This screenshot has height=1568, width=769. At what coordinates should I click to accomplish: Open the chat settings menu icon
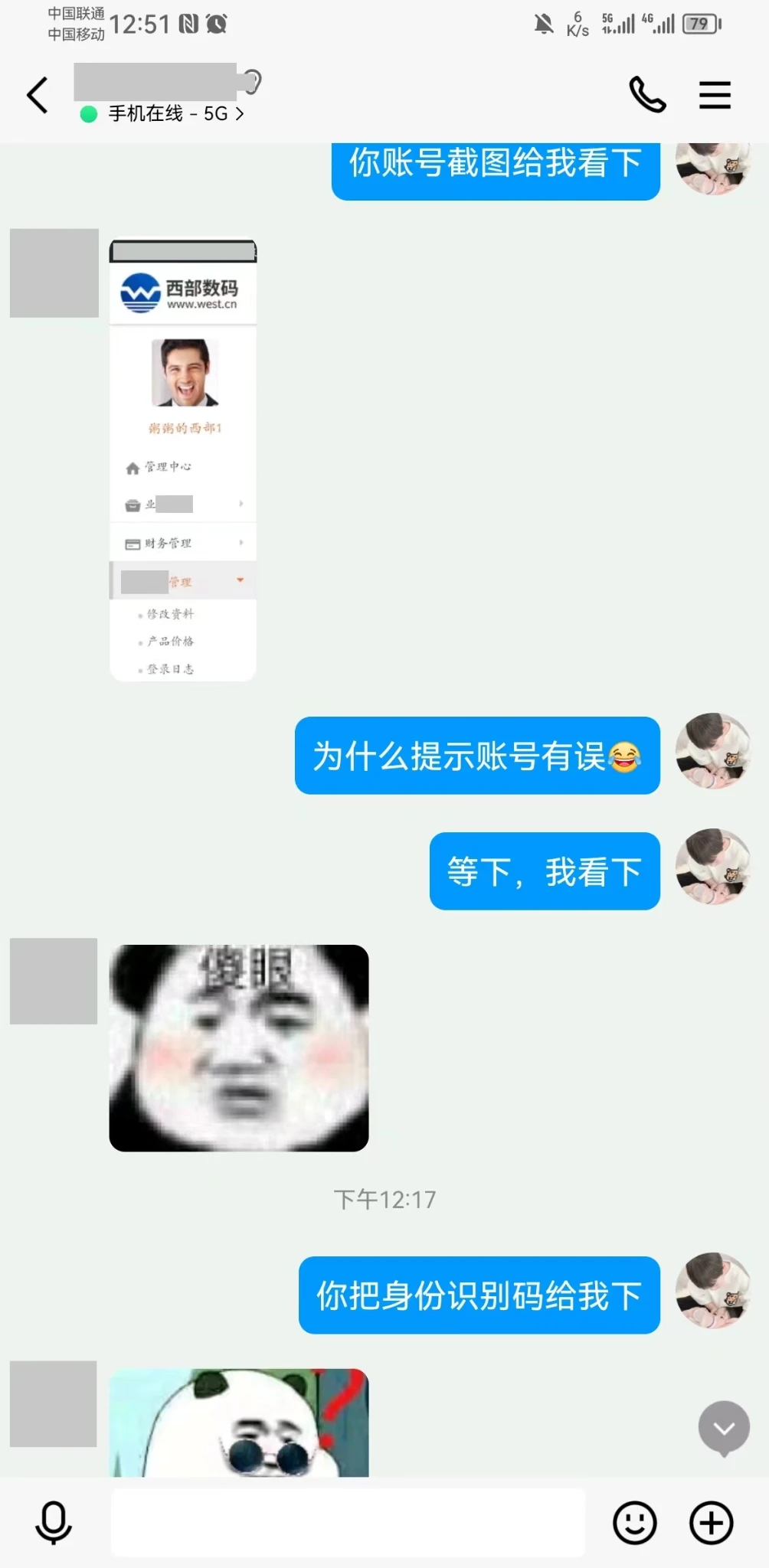pyautogui.click(x=715, y=96)
